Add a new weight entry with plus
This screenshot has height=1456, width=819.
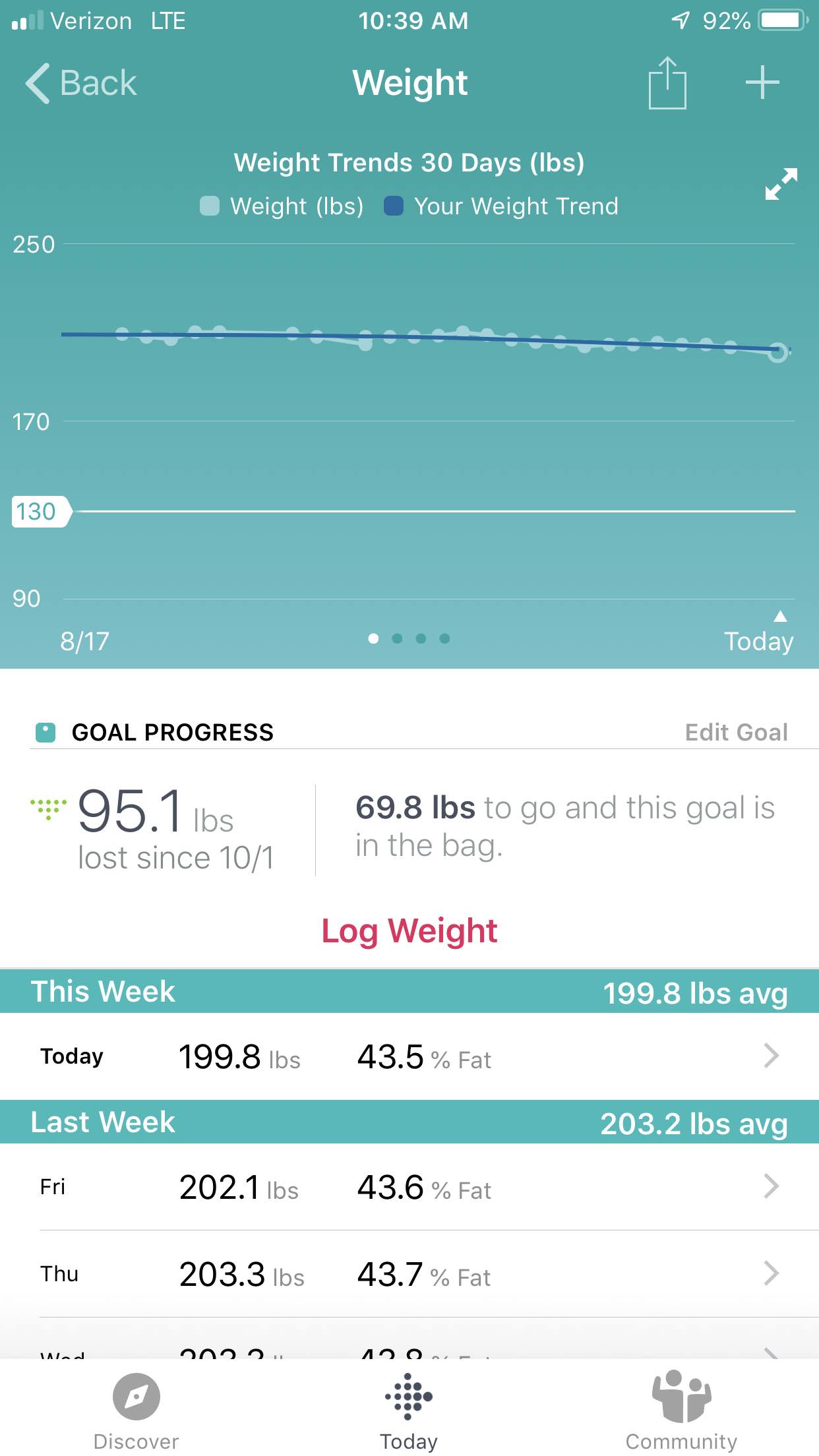click(x=762, y=82)
